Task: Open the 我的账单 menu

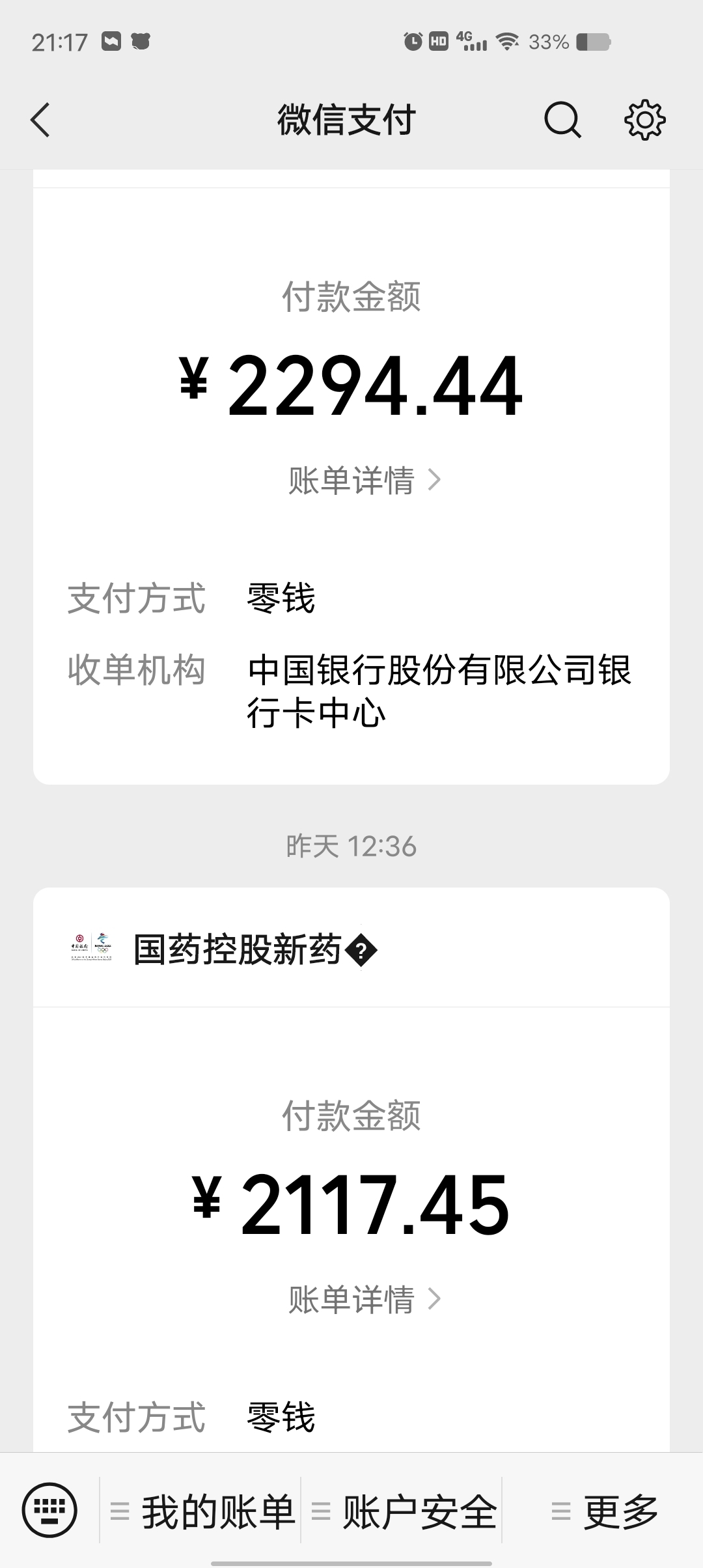Action: point(200,1511)
